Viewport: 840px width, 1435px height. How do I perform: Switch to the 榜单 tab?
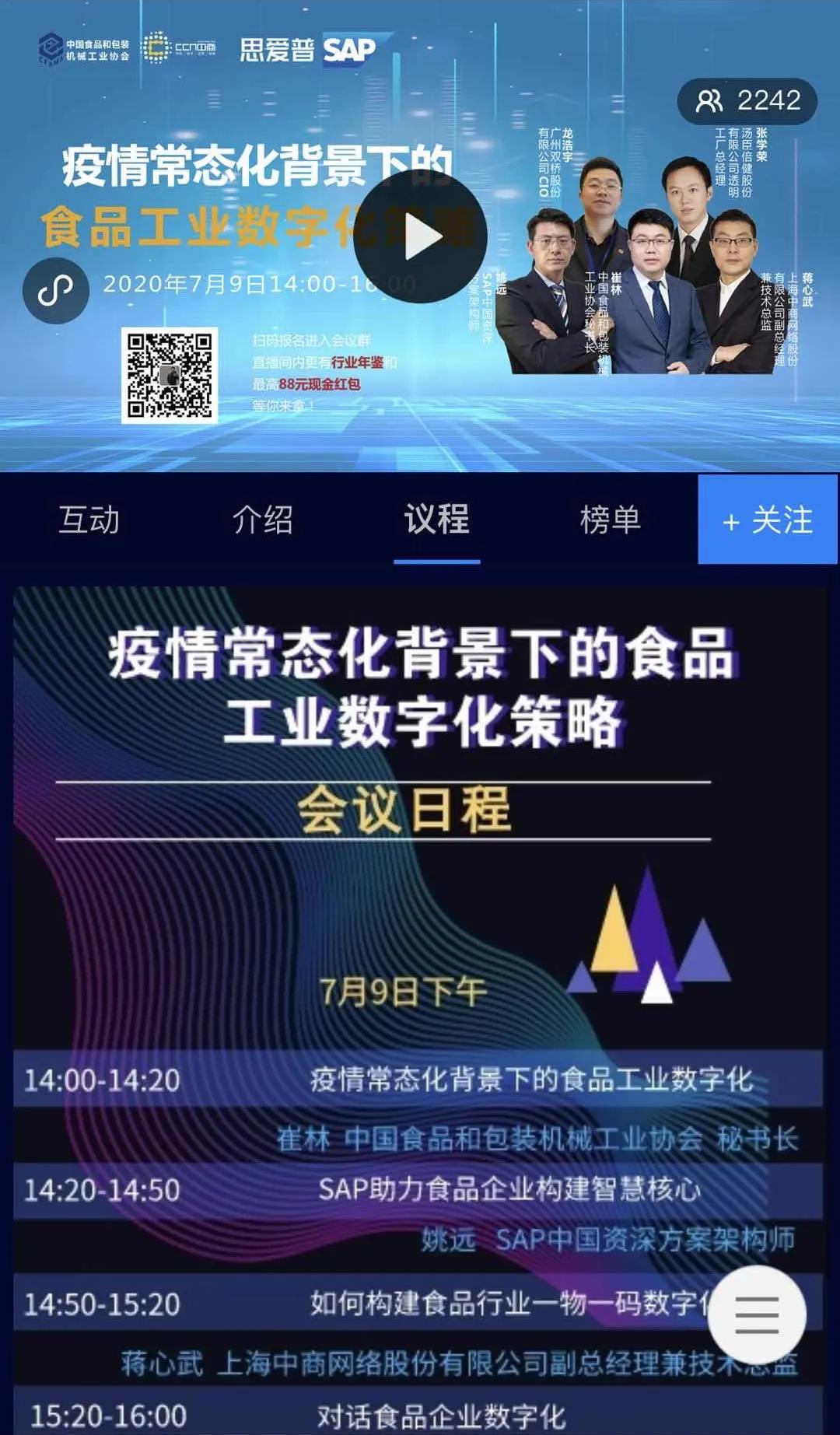pos(611,521)
